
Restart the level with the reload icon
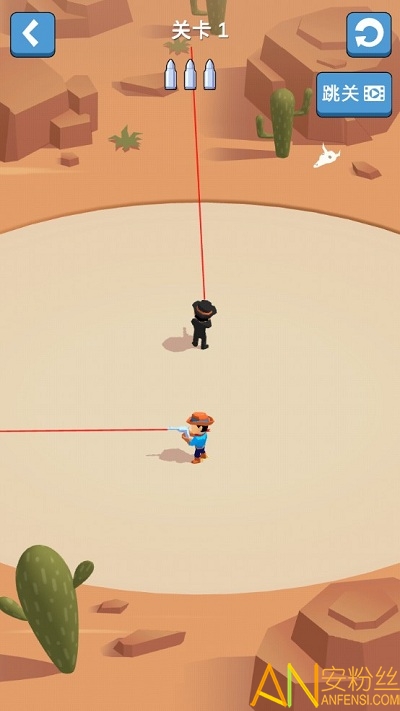369,34
